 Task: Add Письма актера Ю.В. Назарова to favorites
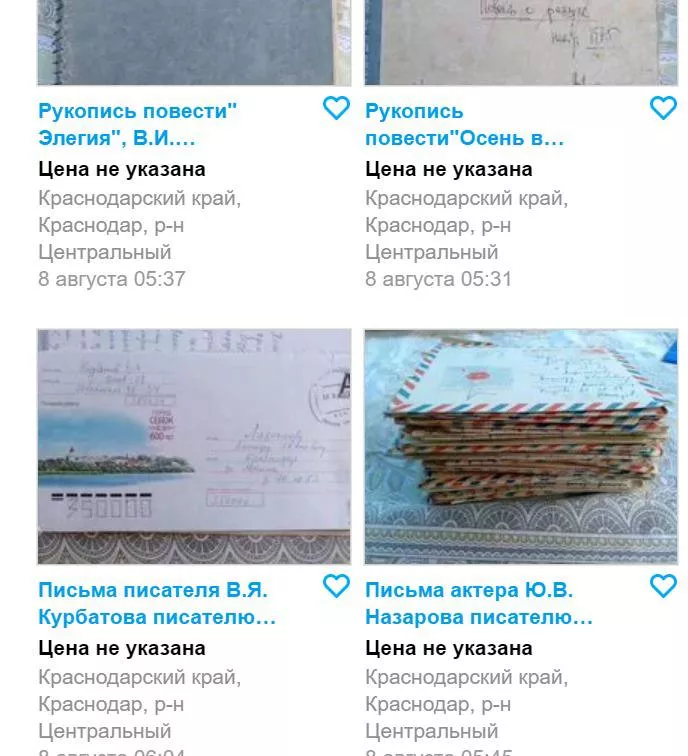[x=663, y=586]
